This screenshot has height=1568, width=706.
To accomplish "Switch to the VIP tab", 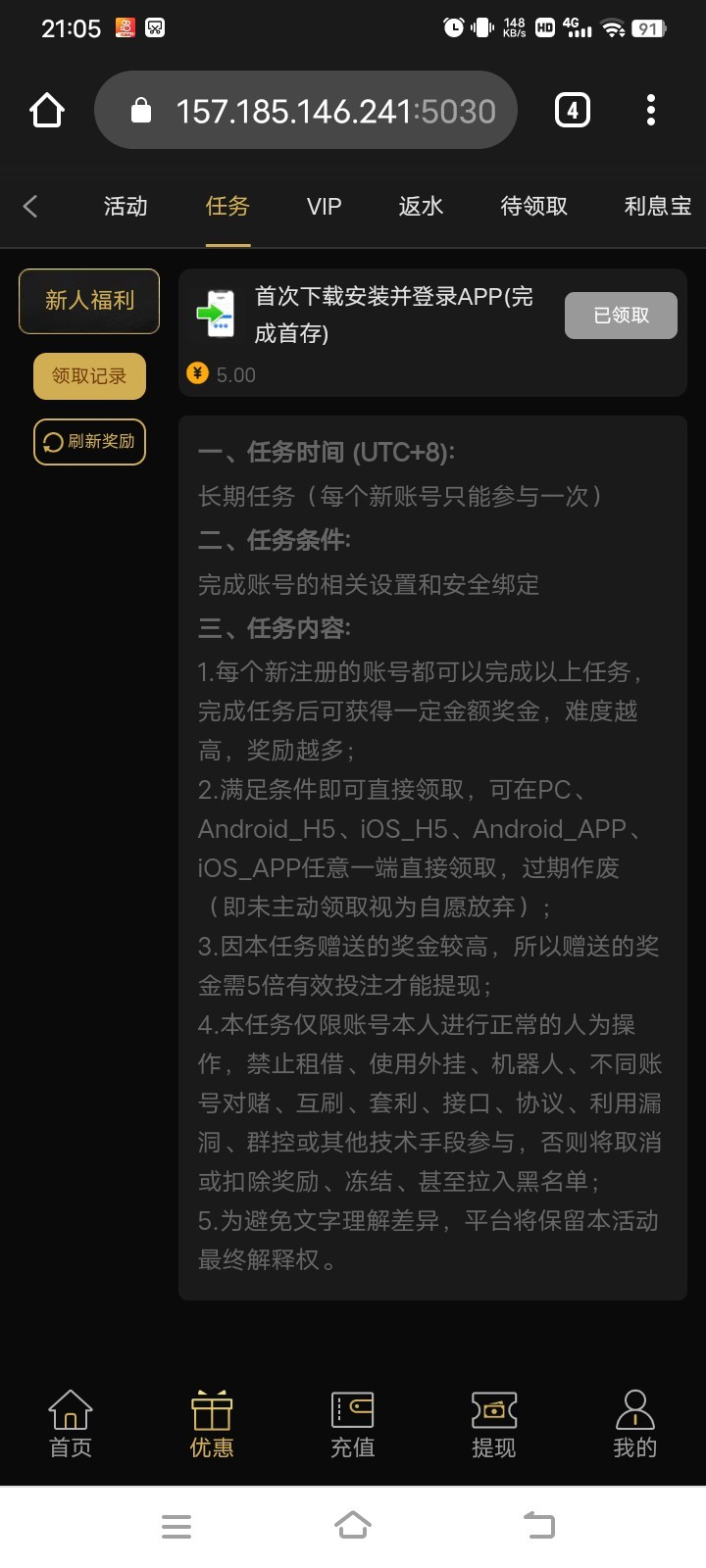I will (x=324, y=206).
